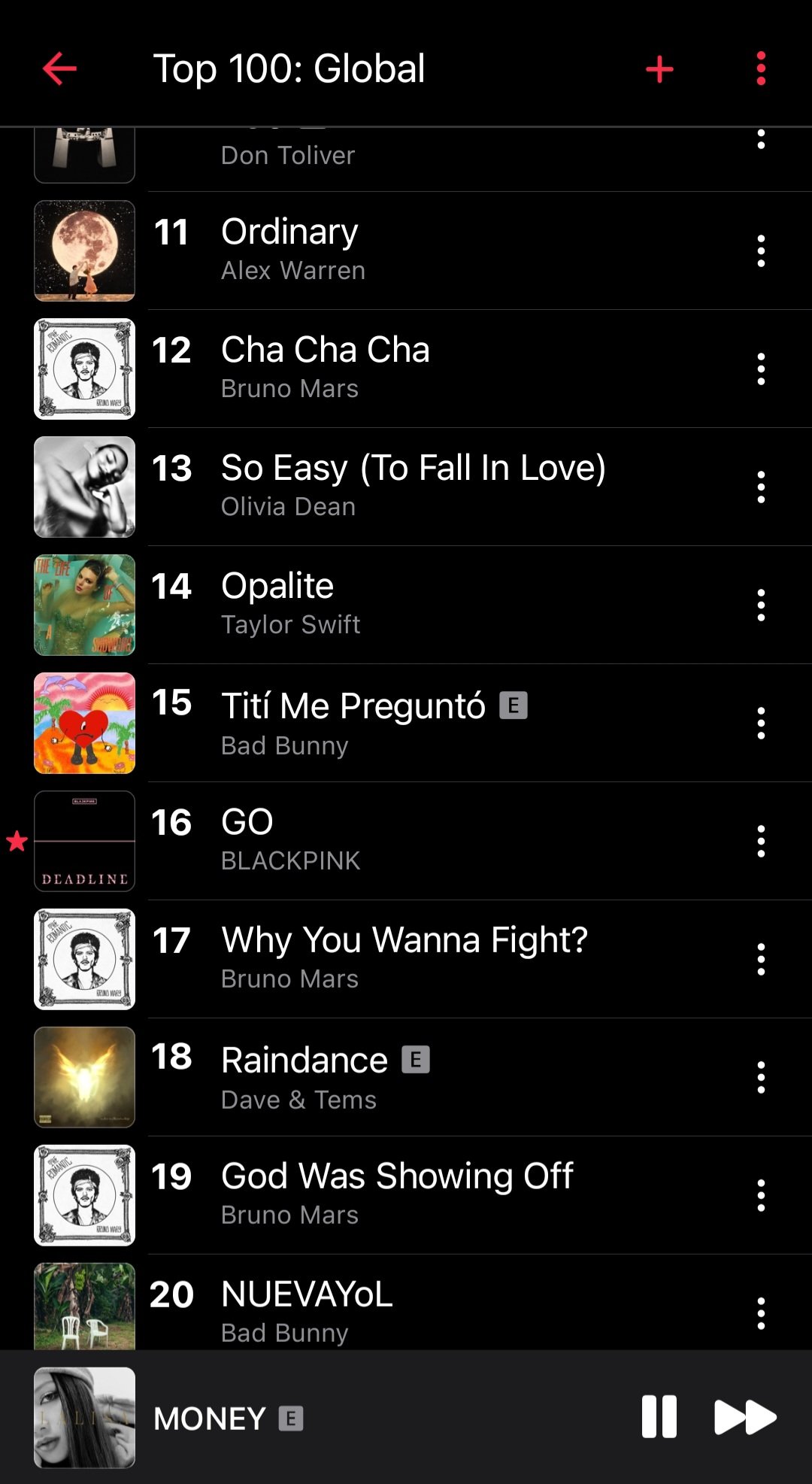Image resolution: width=812 pixels, height=1484 pixels.
Task: Open more options for GO
Action: [761, 841]
